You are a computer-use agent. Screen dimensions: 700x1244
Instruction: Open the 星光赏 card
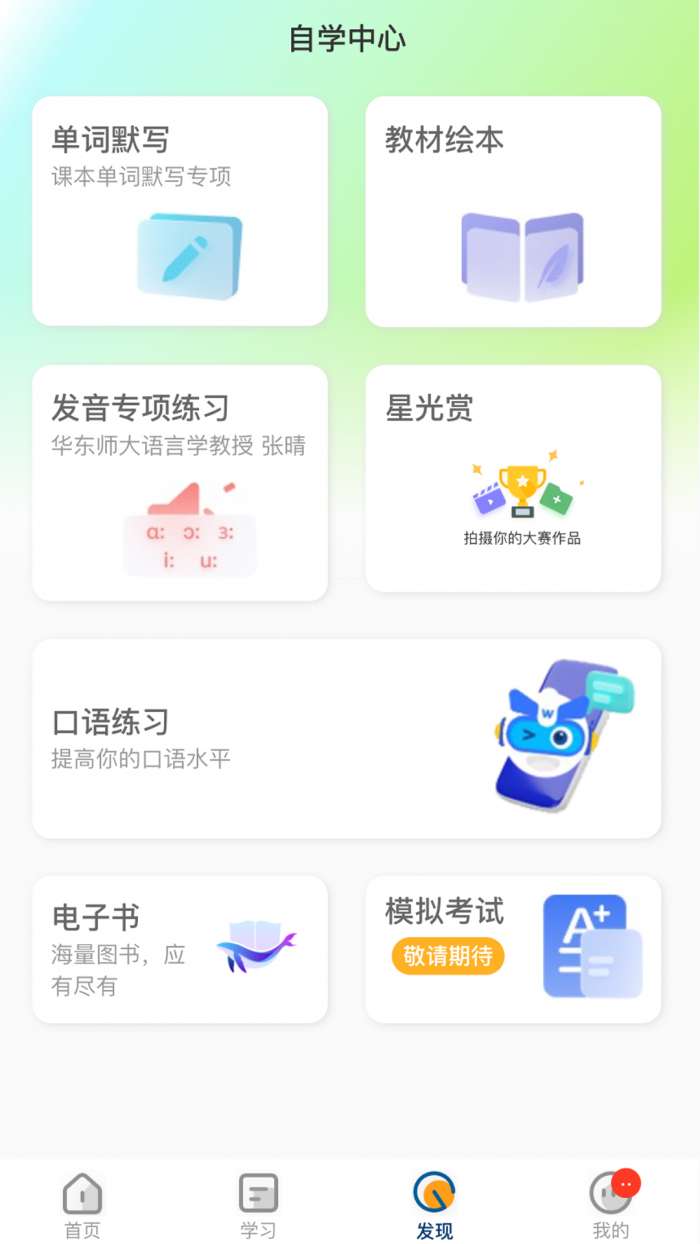[x=513, y=479]
